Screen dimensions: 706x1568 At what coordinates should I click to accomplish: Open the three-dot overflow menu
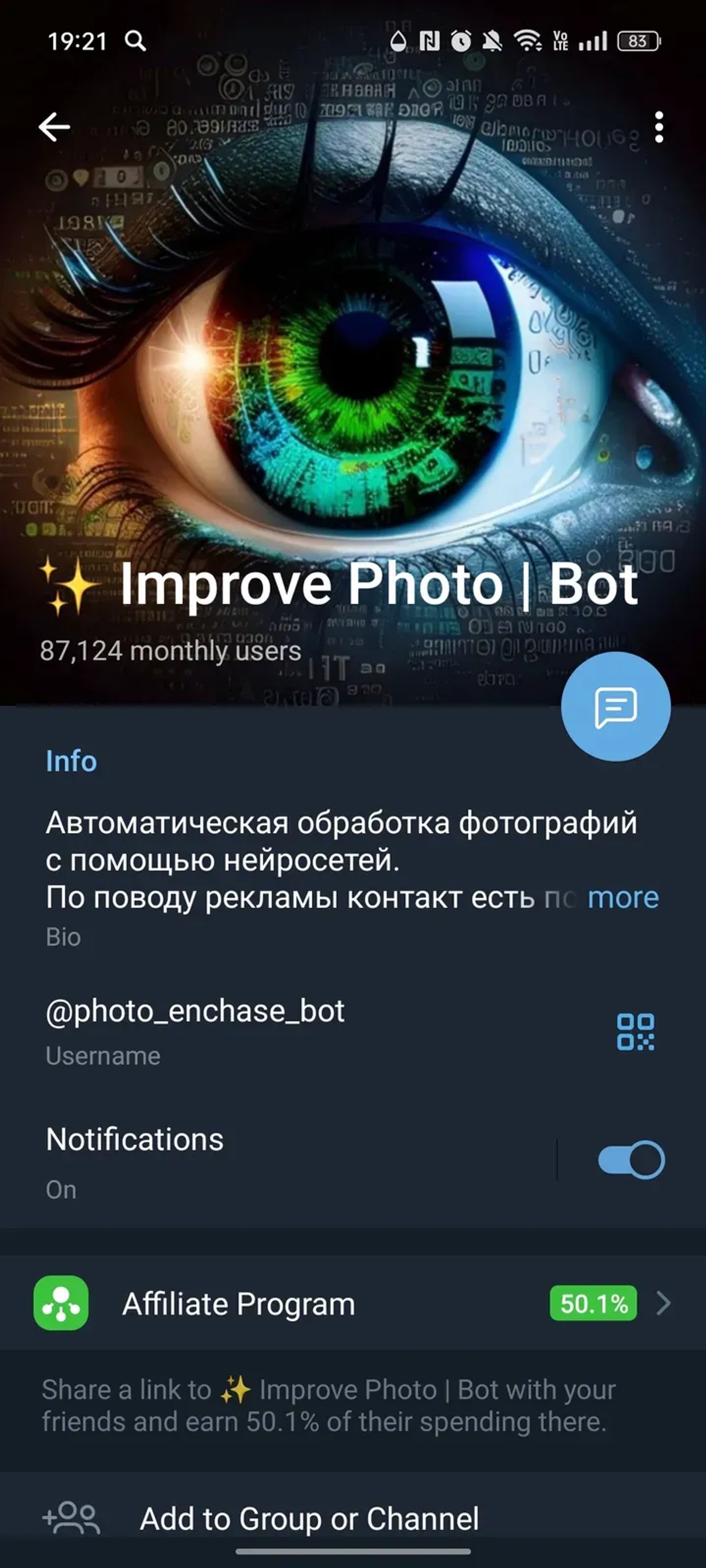(x=658, y=126)
